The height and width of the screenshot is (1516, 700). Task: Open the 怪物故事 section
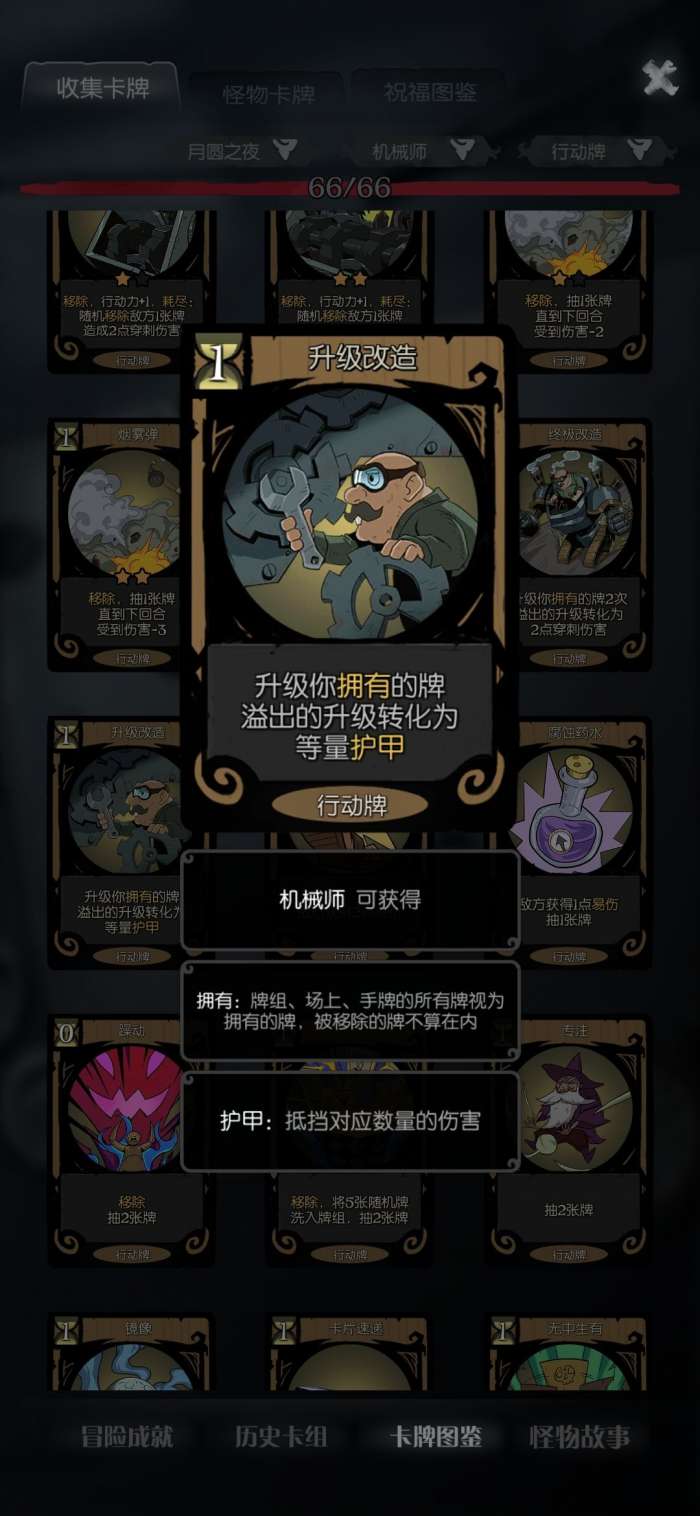pyautogui.click(x=580, y=1437)
